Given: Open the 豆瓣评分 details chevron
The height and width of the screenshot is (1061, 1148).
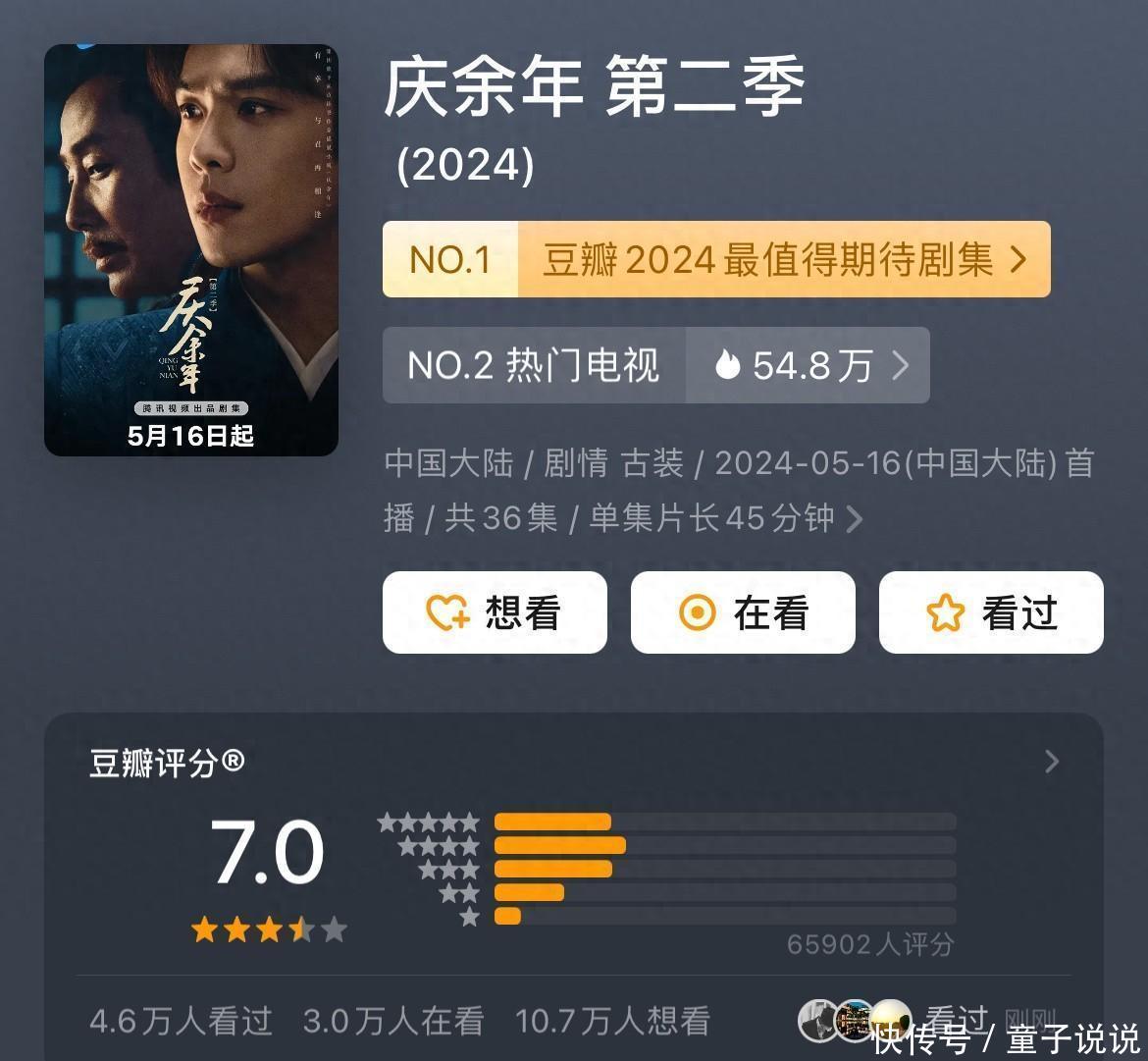Looking at the screenshot, I should (x=1052, y=762).
